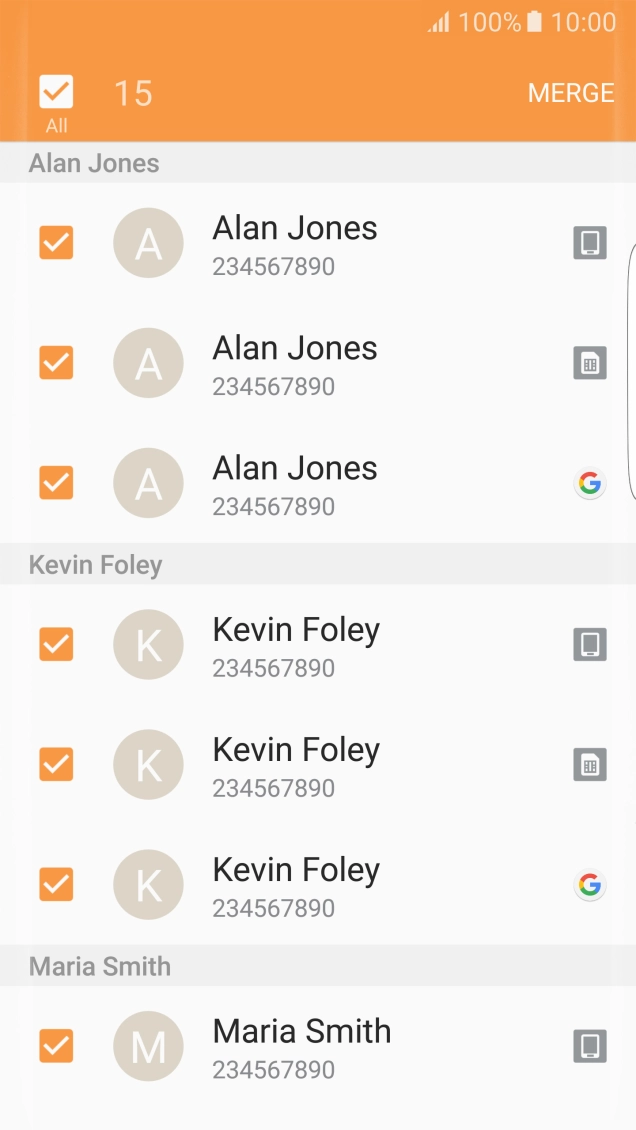Uncheck the All checkbox

(56, 93)
